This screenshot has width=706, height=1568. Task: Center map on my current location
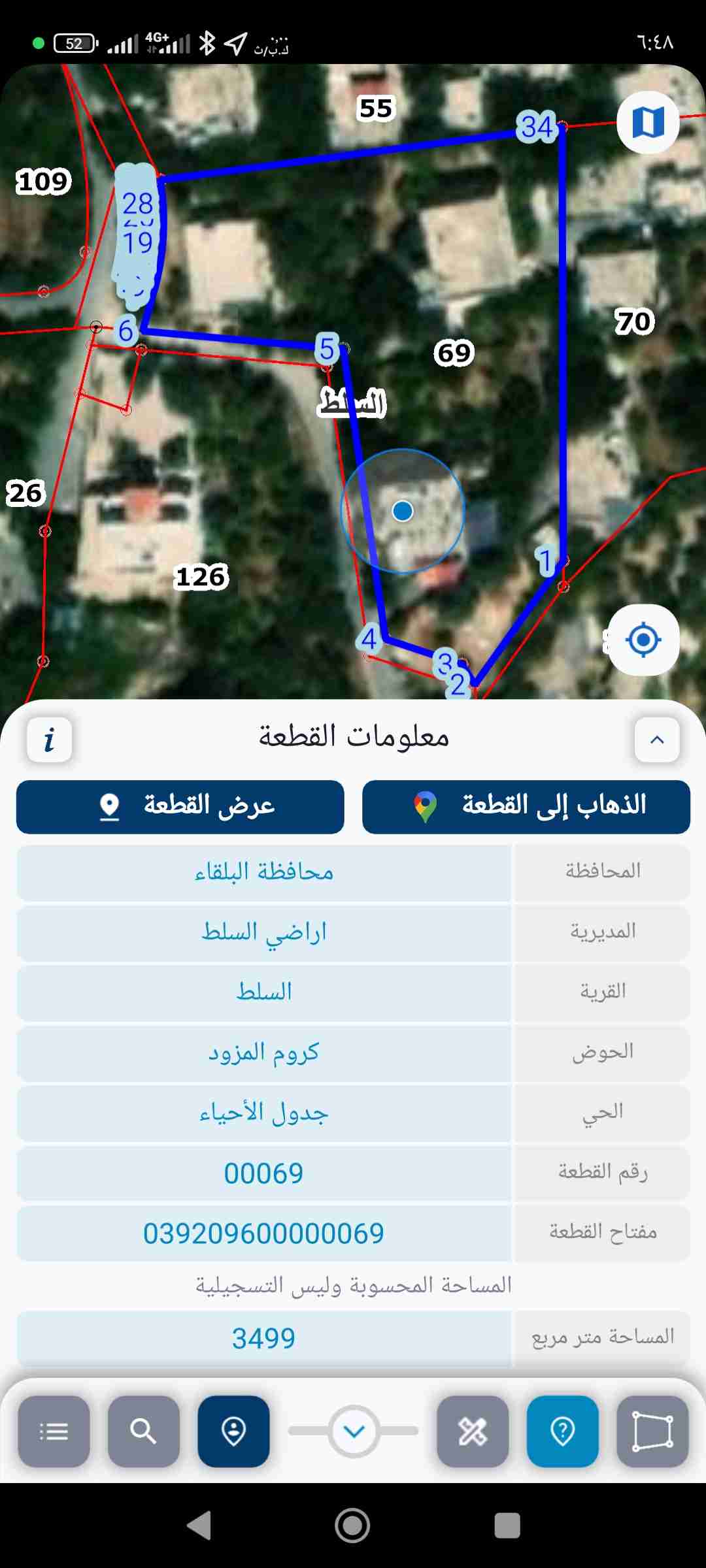(x=643, y=640)
